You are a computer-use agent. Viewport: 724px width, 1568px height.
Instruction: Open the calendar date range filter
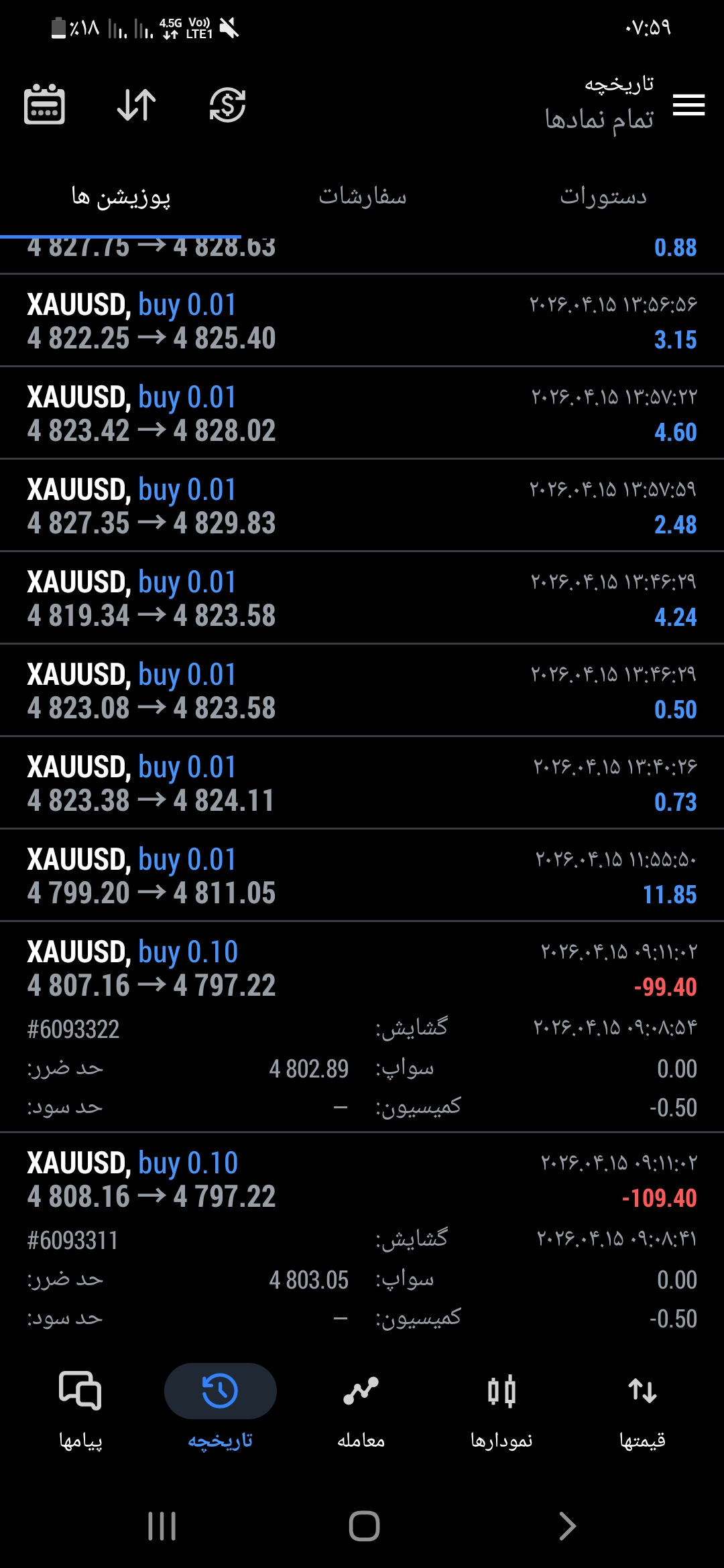click(x=44, y=105)
